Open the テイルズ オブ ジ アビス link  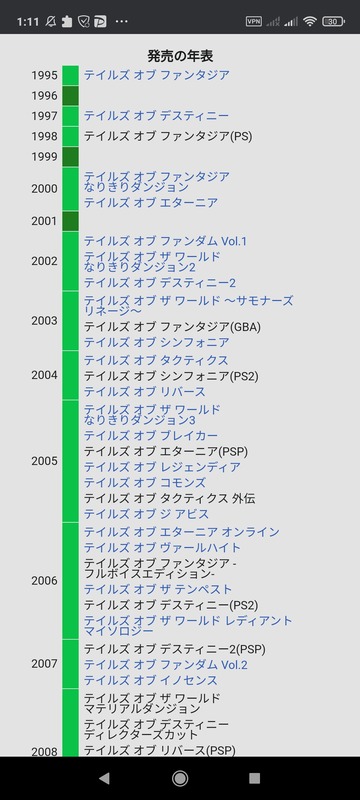point(146,514)
